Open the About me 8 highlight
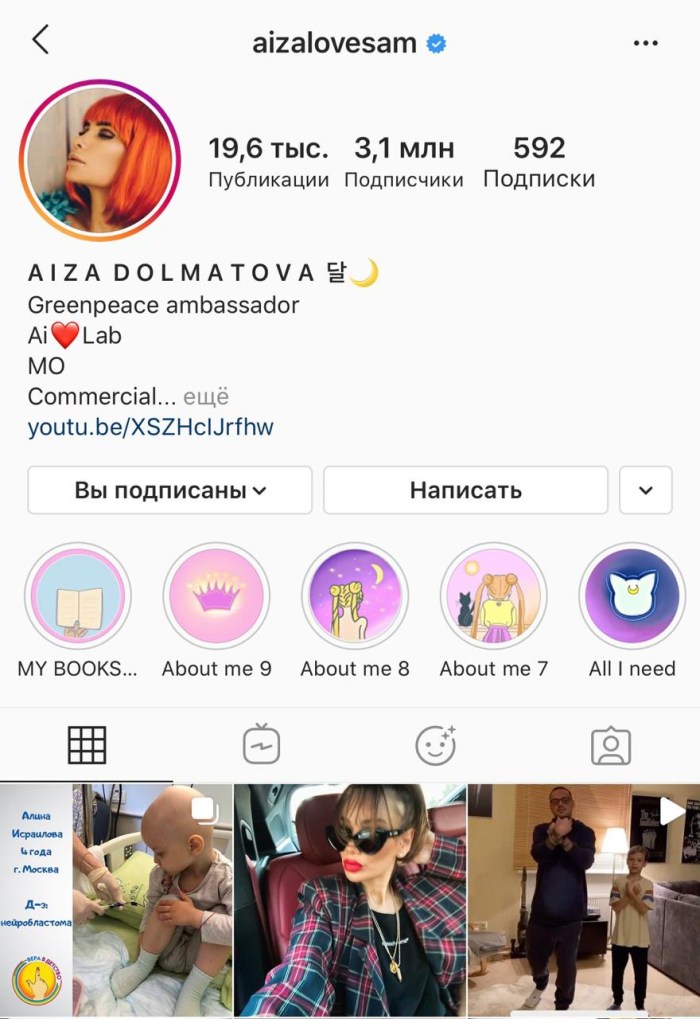 click(355, 596)
